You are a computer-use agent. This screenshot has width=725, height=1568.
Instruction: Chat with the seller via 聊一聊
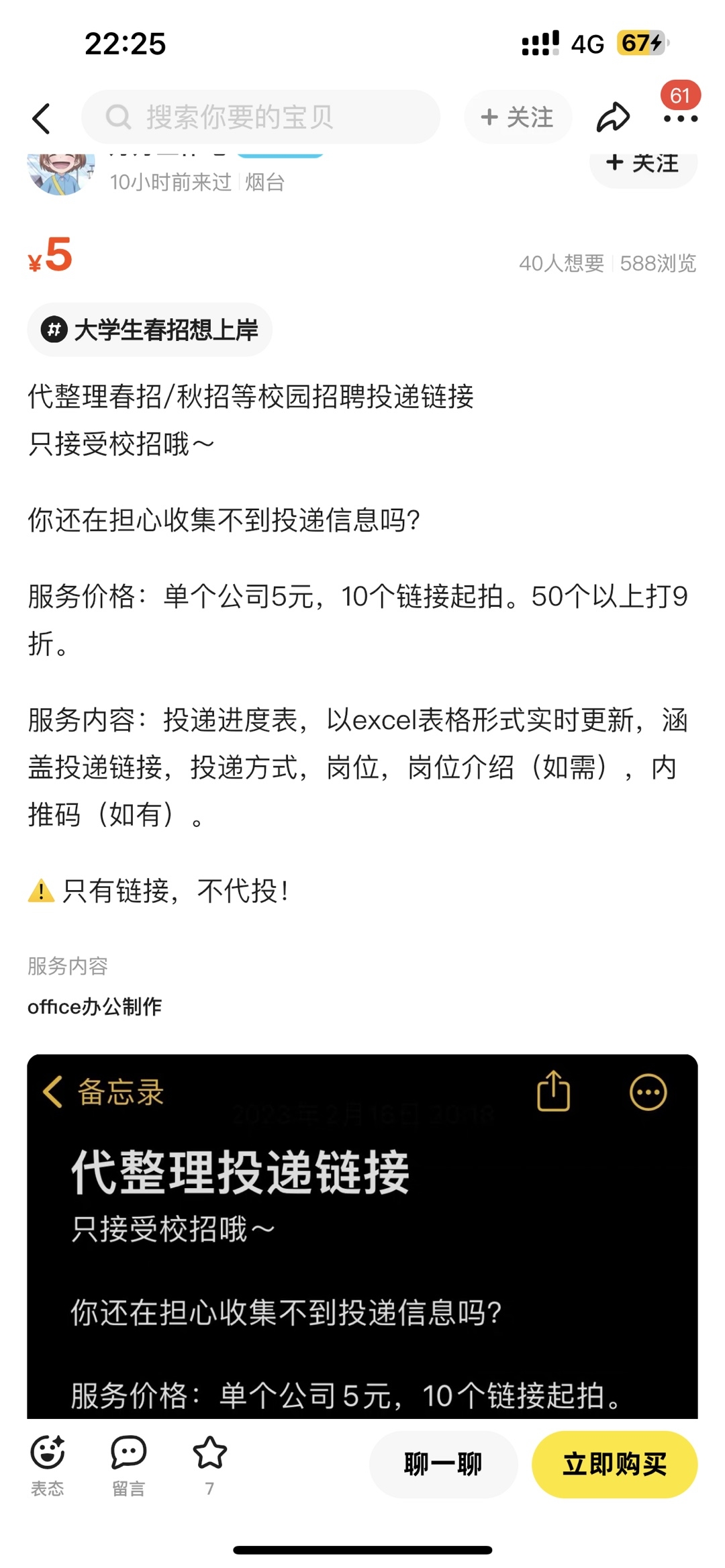click(x=443, y=1464)
